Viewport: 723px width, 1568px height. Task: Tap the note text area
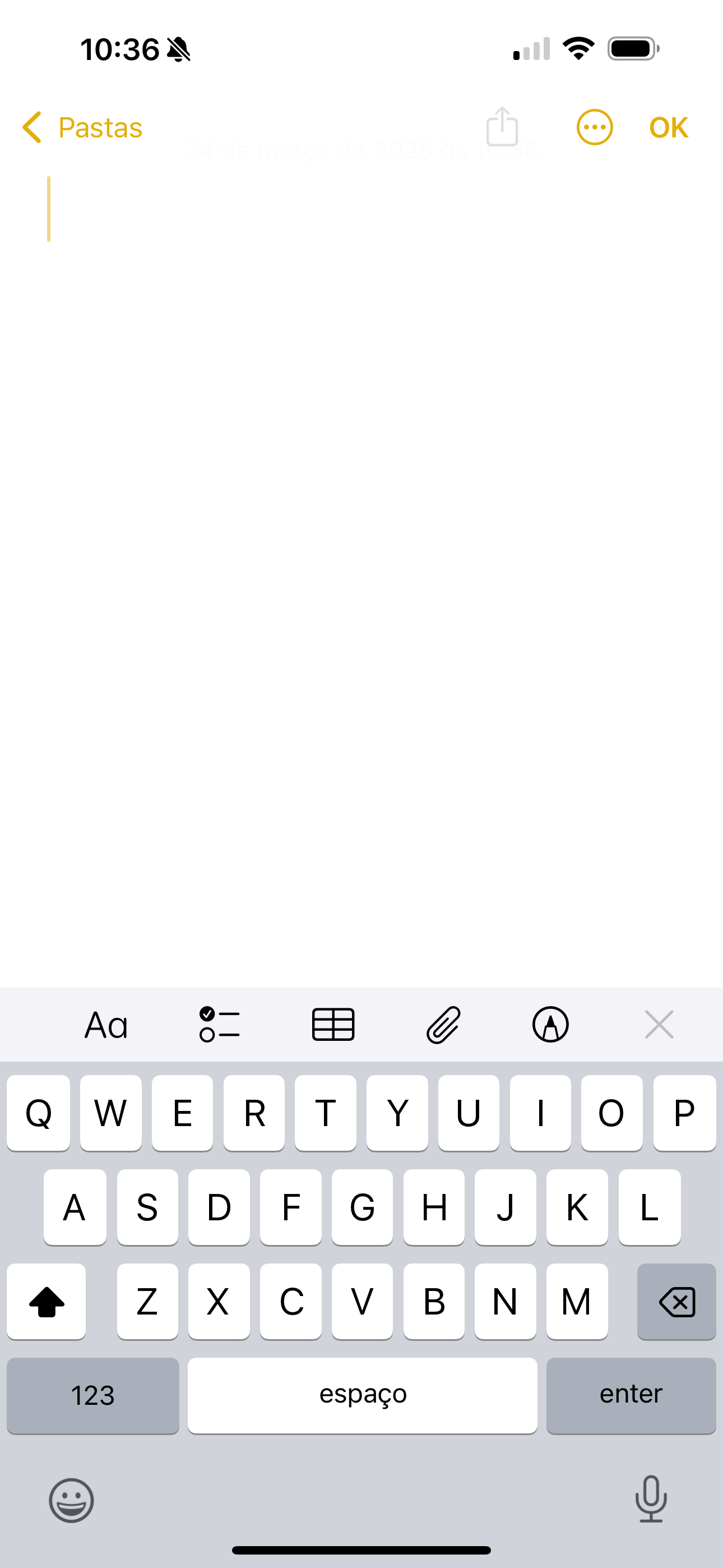tap(361, 548)
